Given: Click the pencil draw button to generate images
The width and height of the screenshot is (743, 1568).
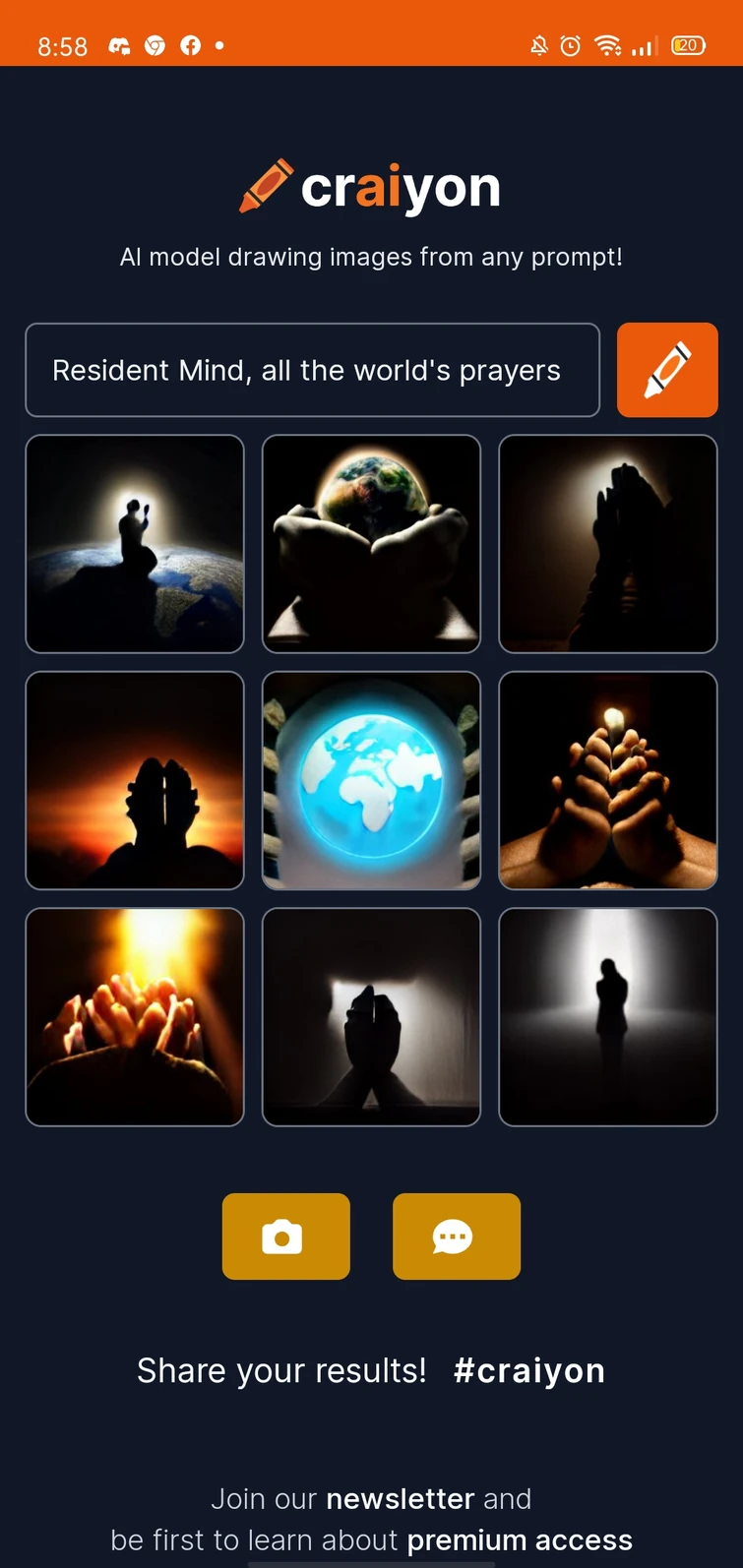Looking at the screenshot, I should (667, 370).
